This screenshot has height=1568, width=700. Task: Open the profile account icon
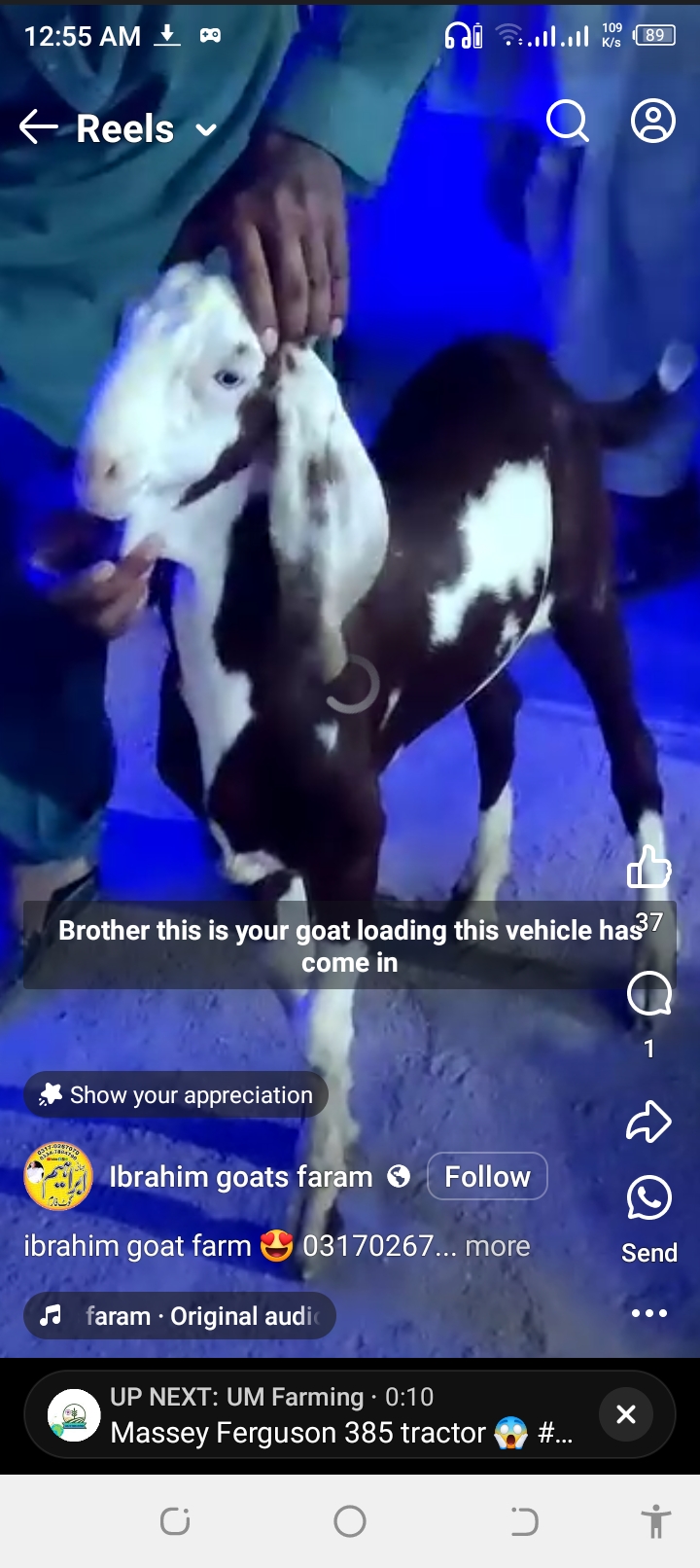[x=652, y=122]
